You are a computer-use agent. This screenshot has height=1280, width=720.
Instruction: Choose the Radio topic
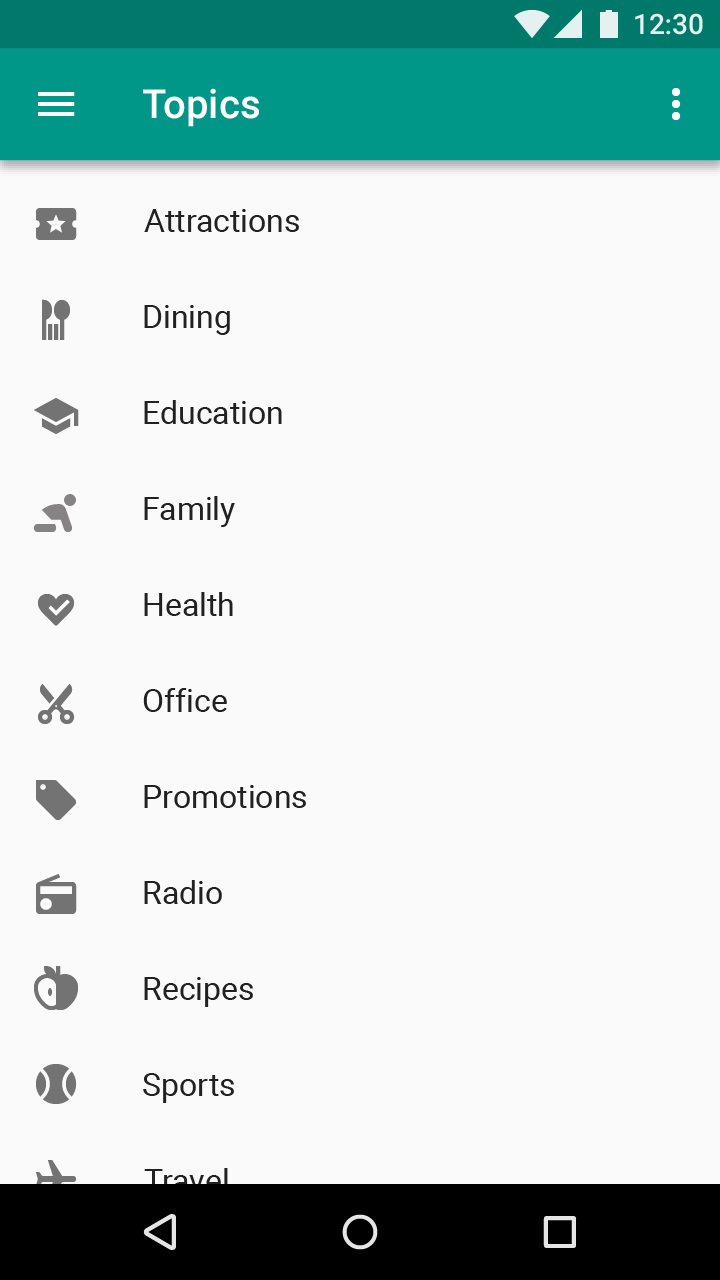360,893
